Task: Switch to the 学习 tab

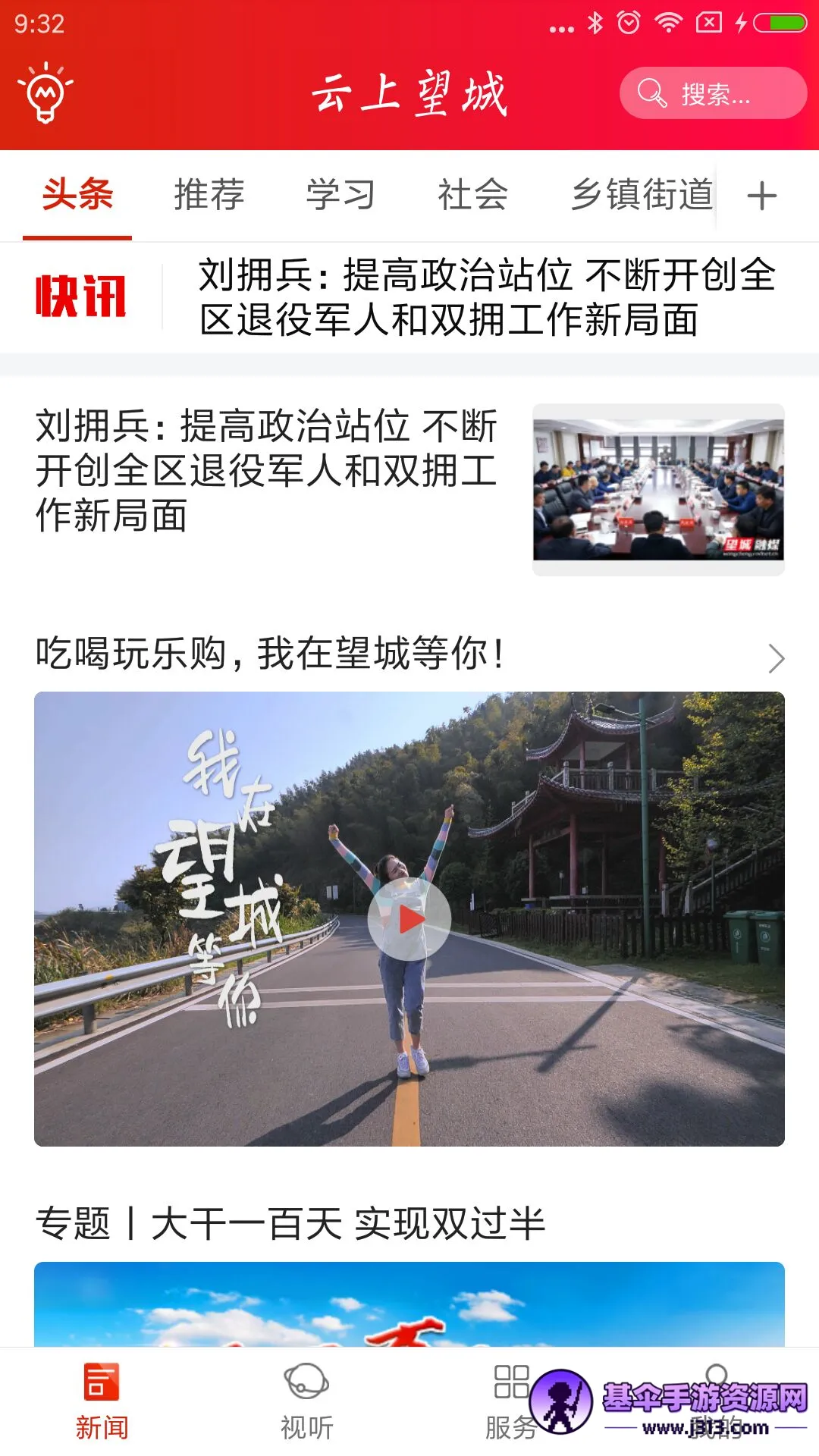Action: [340, 195]
